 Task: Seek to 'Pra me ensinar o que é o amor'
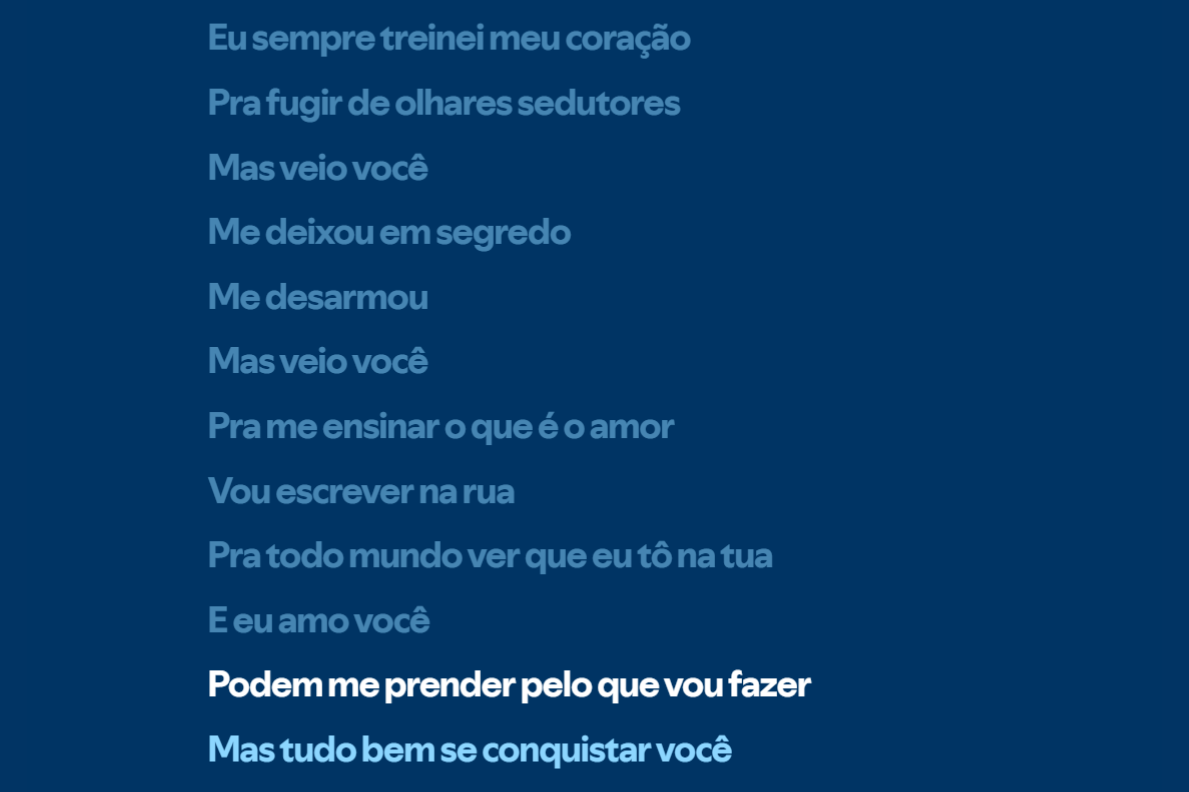coord(440,426)
